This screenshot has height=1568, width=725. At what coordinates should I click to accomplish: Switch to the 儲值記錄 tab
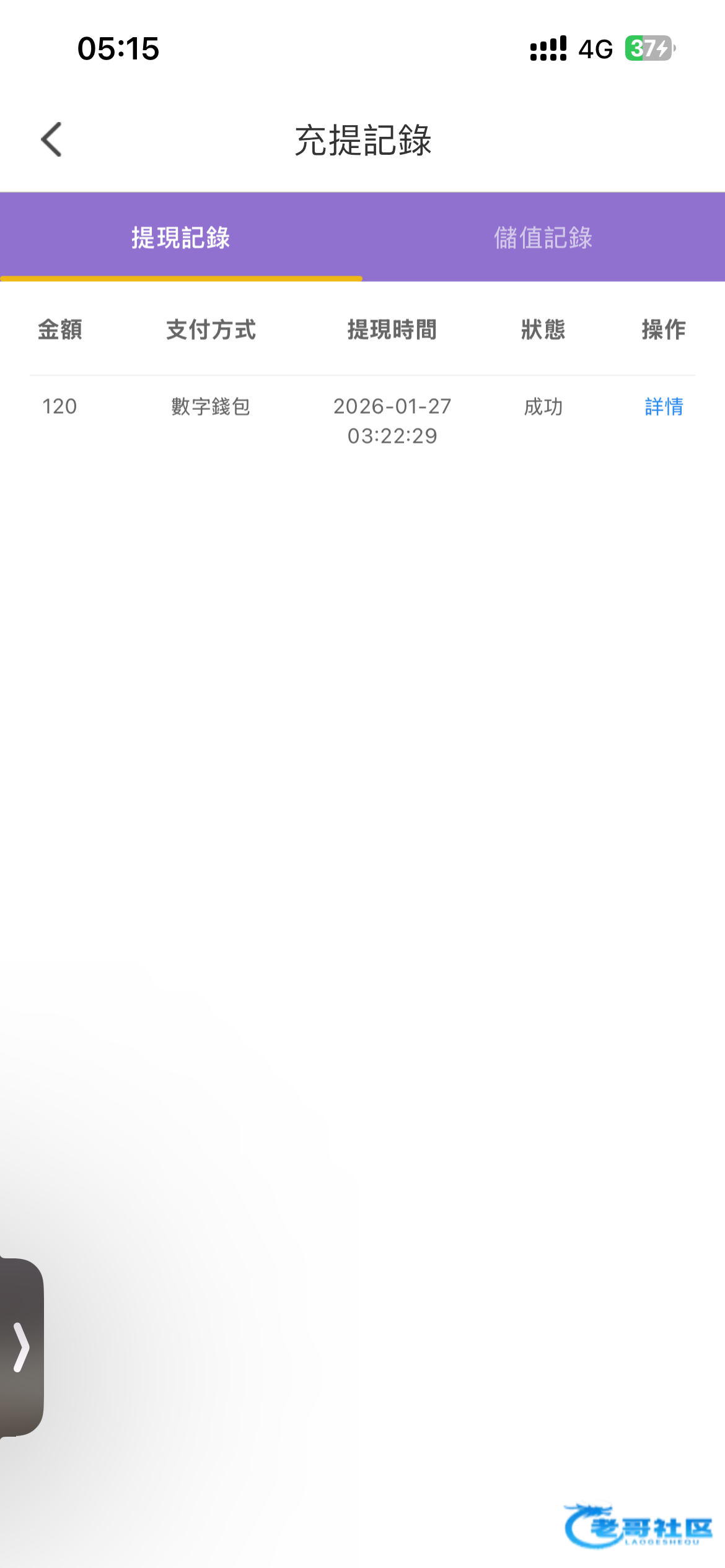[543, 238]
